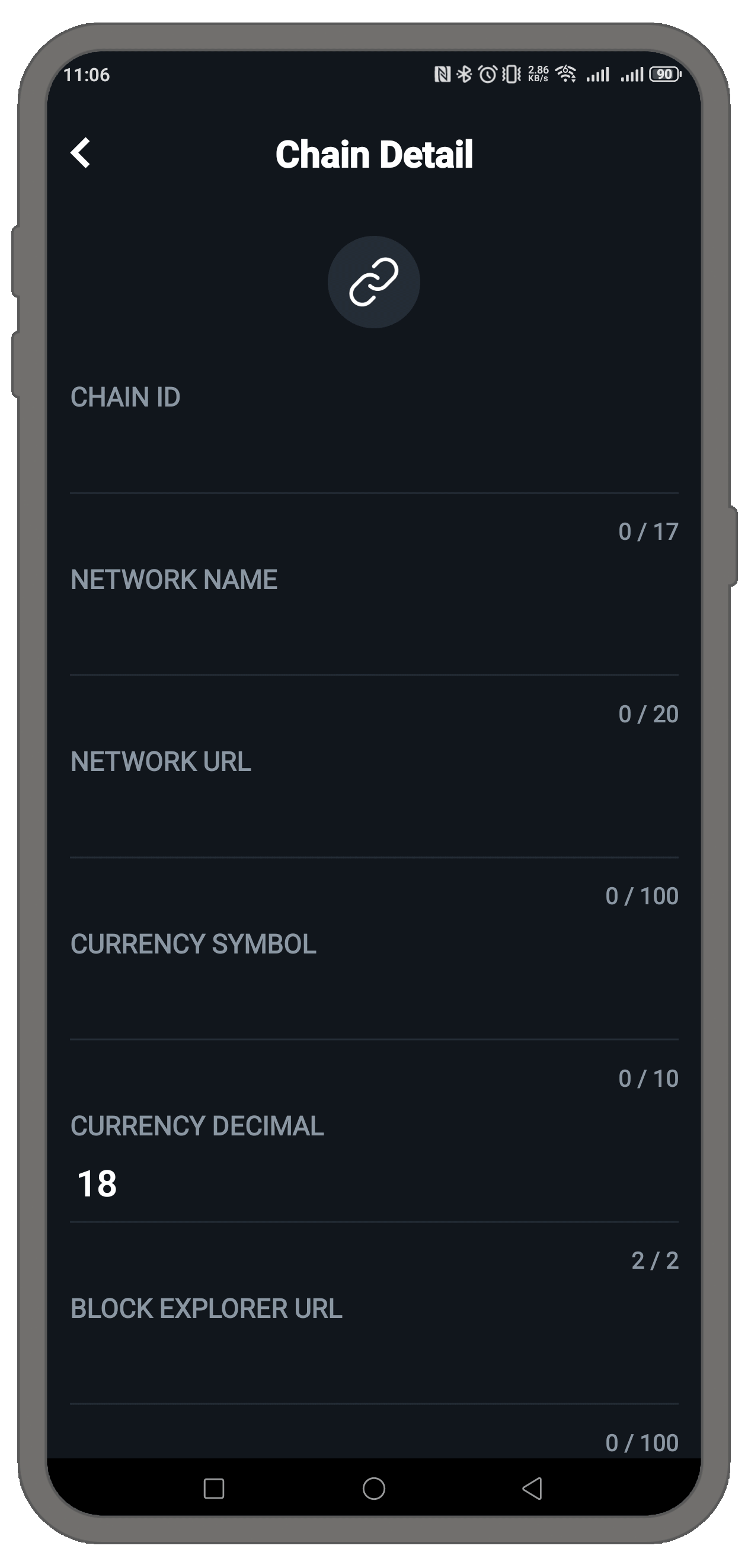Go back from Chain Detail
This screenshot has width=748, height=1568.
(x=81, y=153)
